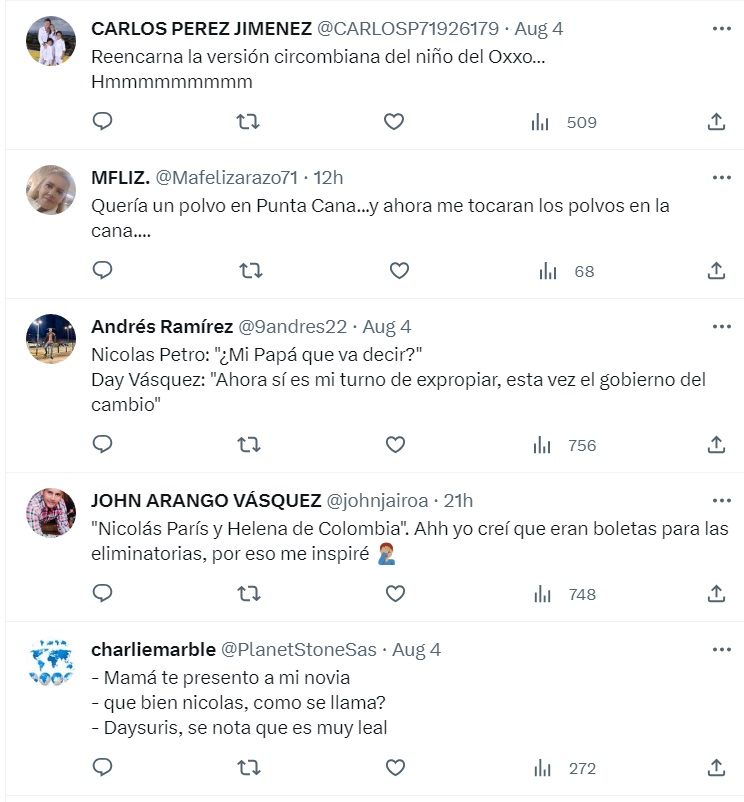744x802 pixels.
Task: Open more options on CARLOS PEREZ JIMENEZ's tweet
Action: (721, 29)
